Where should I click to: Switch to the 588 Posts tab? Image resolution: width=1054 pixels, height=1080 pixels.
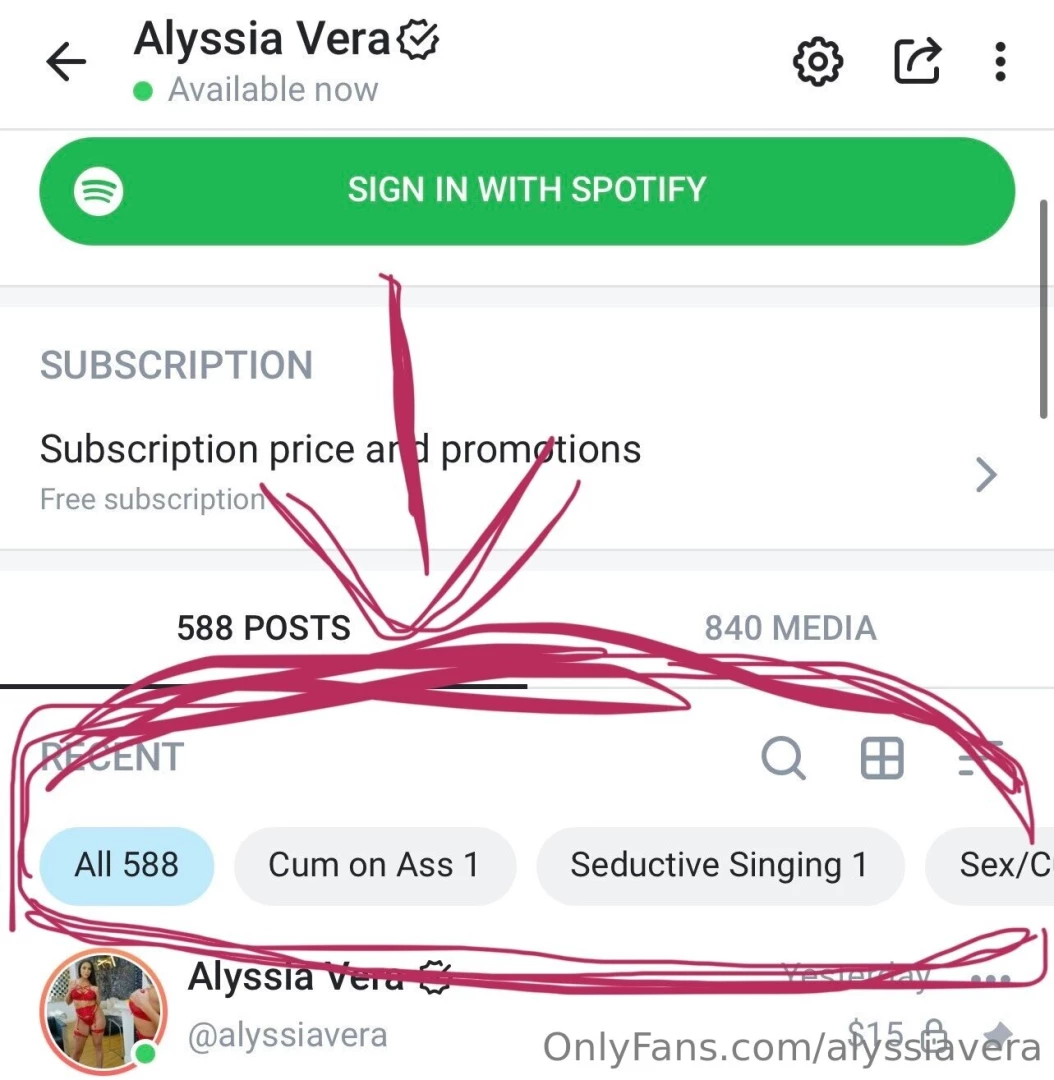263,628
